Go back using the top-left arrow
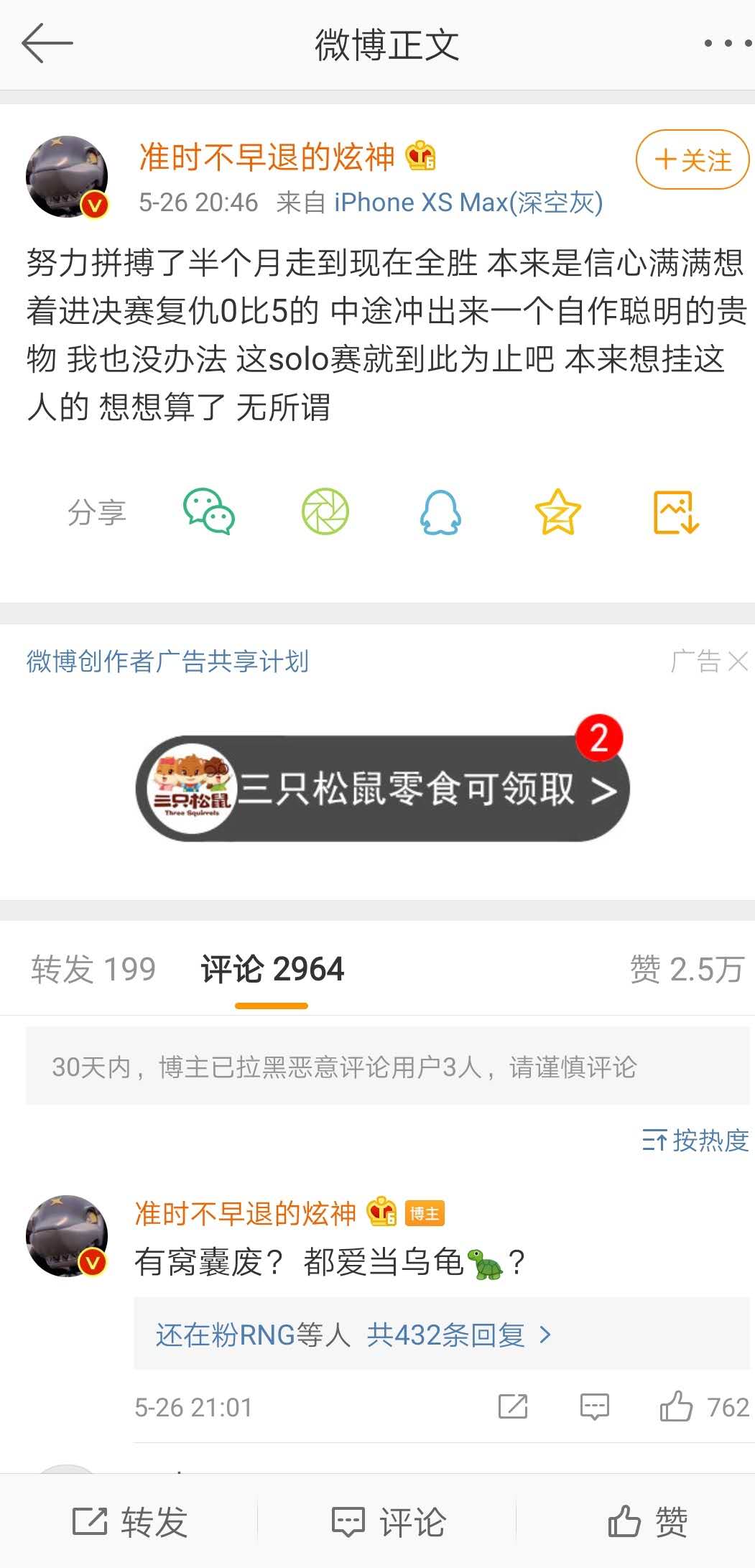This screenshot has height=1568, width=755. point(47,43)
